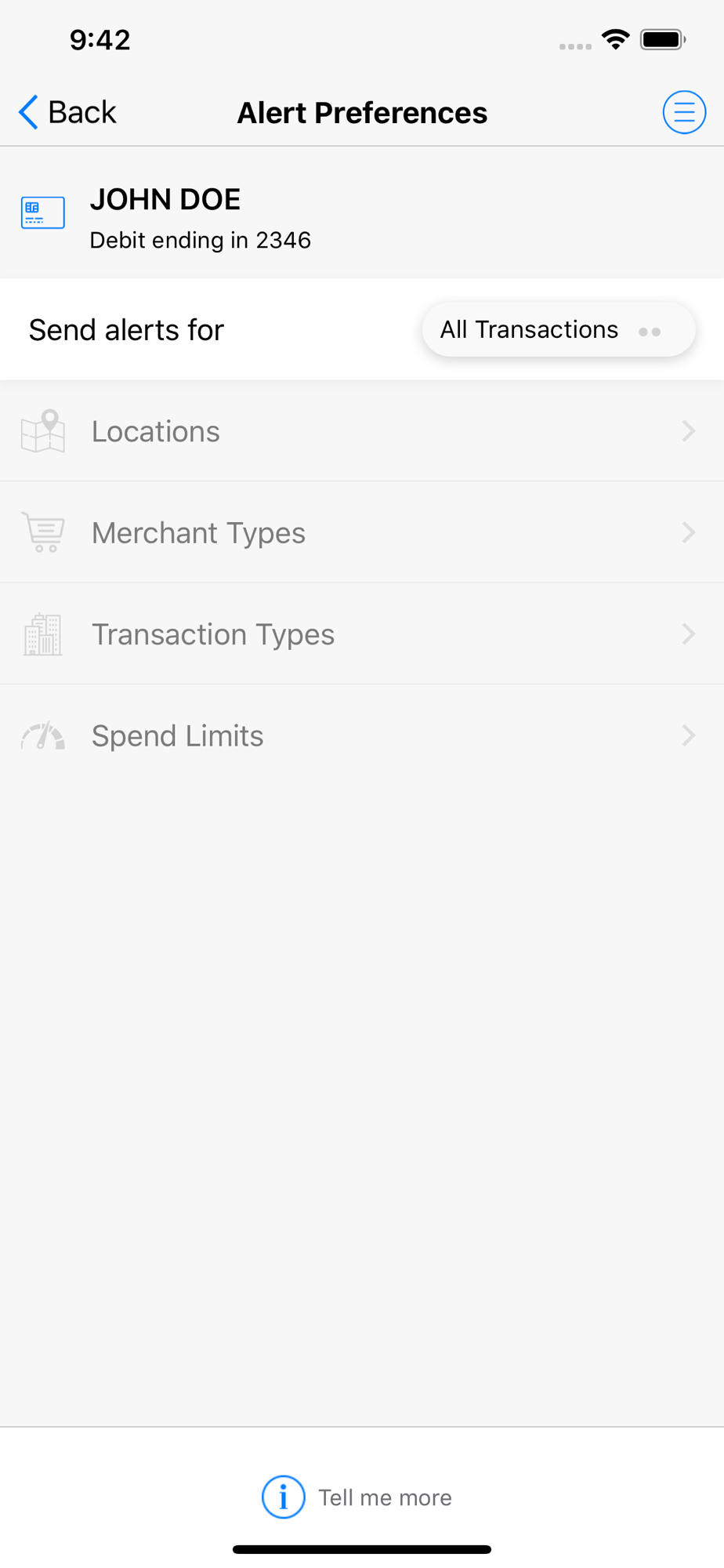Open Spend Limits settings
Image resolution: width=724 pixels, height=1568 pixels.
[360, 736]
